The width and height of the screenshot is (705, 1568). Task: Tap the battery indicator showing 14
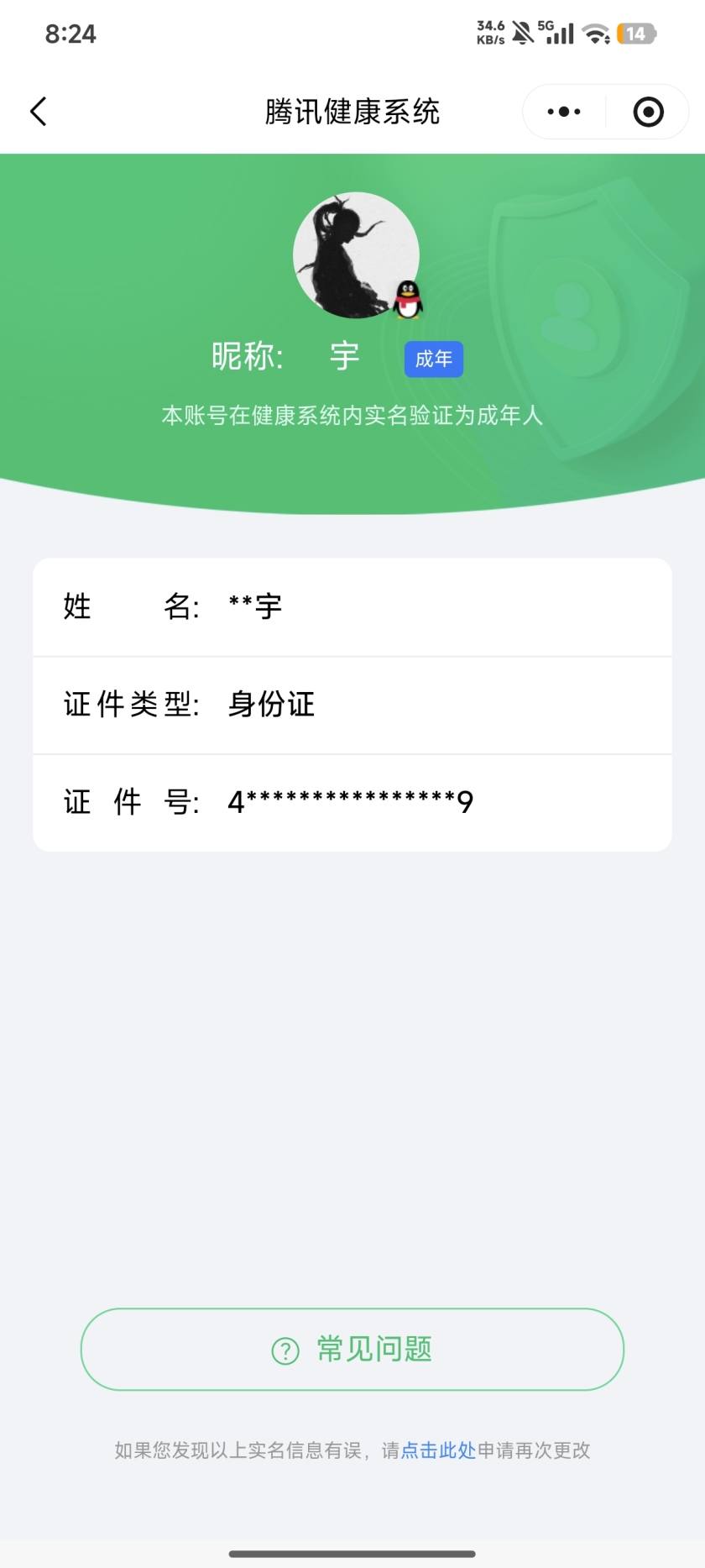(x=635, y=33)
